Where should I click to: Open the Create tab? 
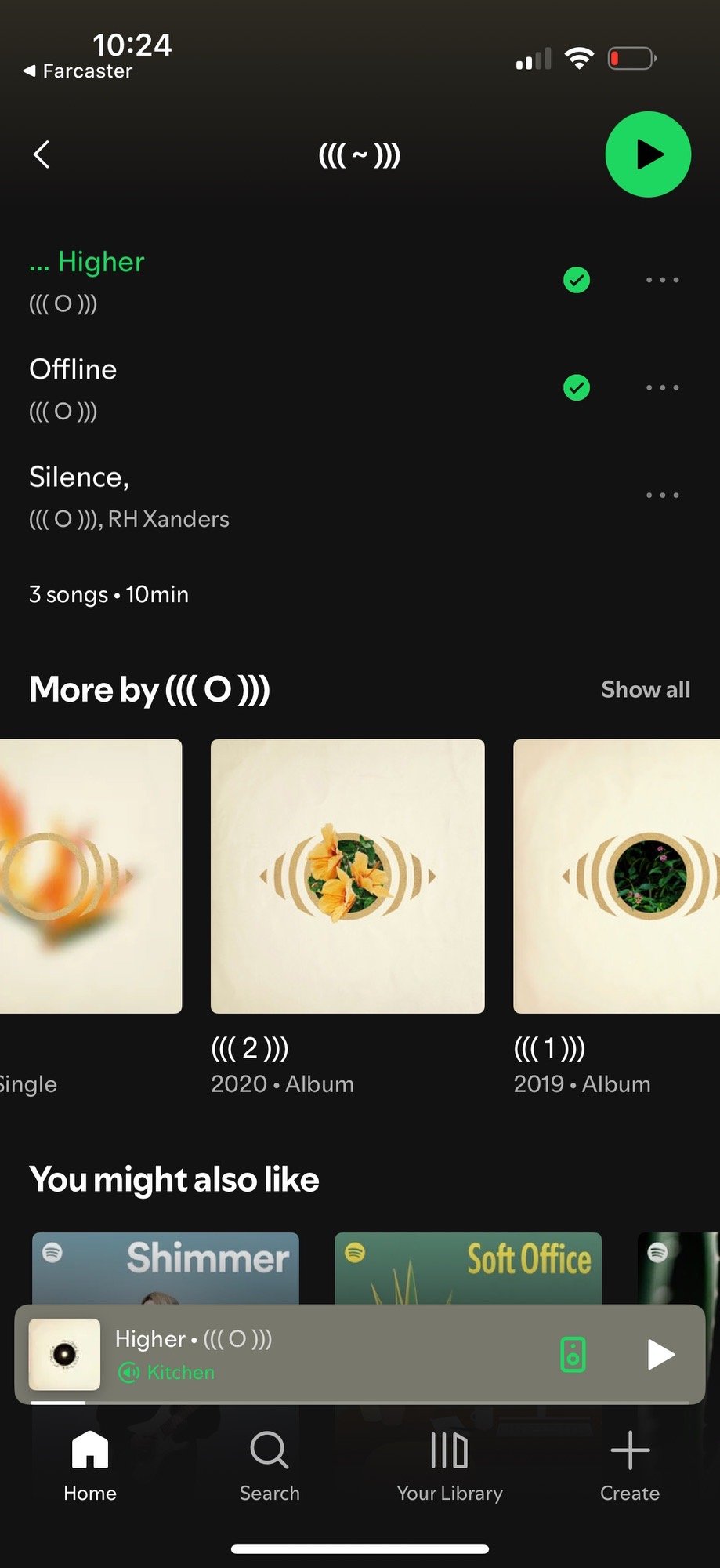tap(629, 1465)
